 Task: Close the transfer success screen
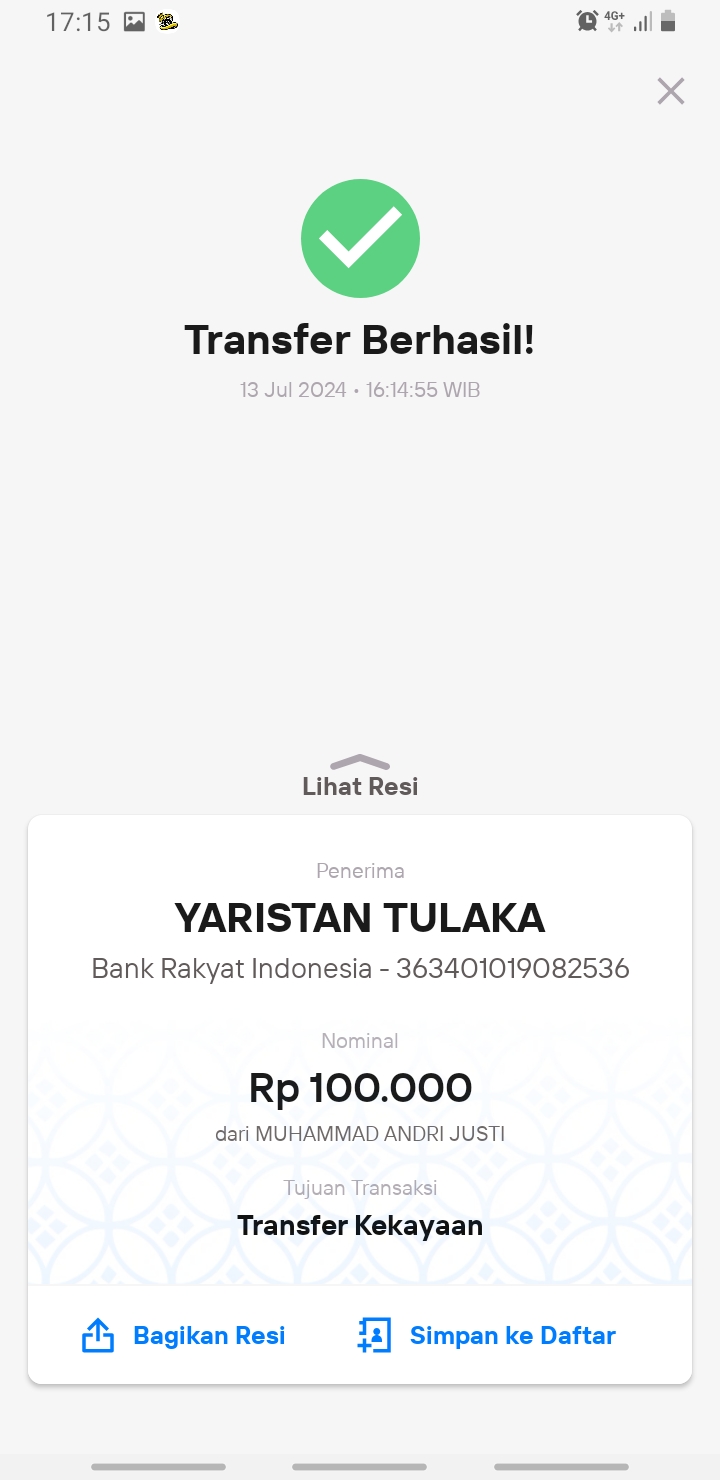pos(670,91)
